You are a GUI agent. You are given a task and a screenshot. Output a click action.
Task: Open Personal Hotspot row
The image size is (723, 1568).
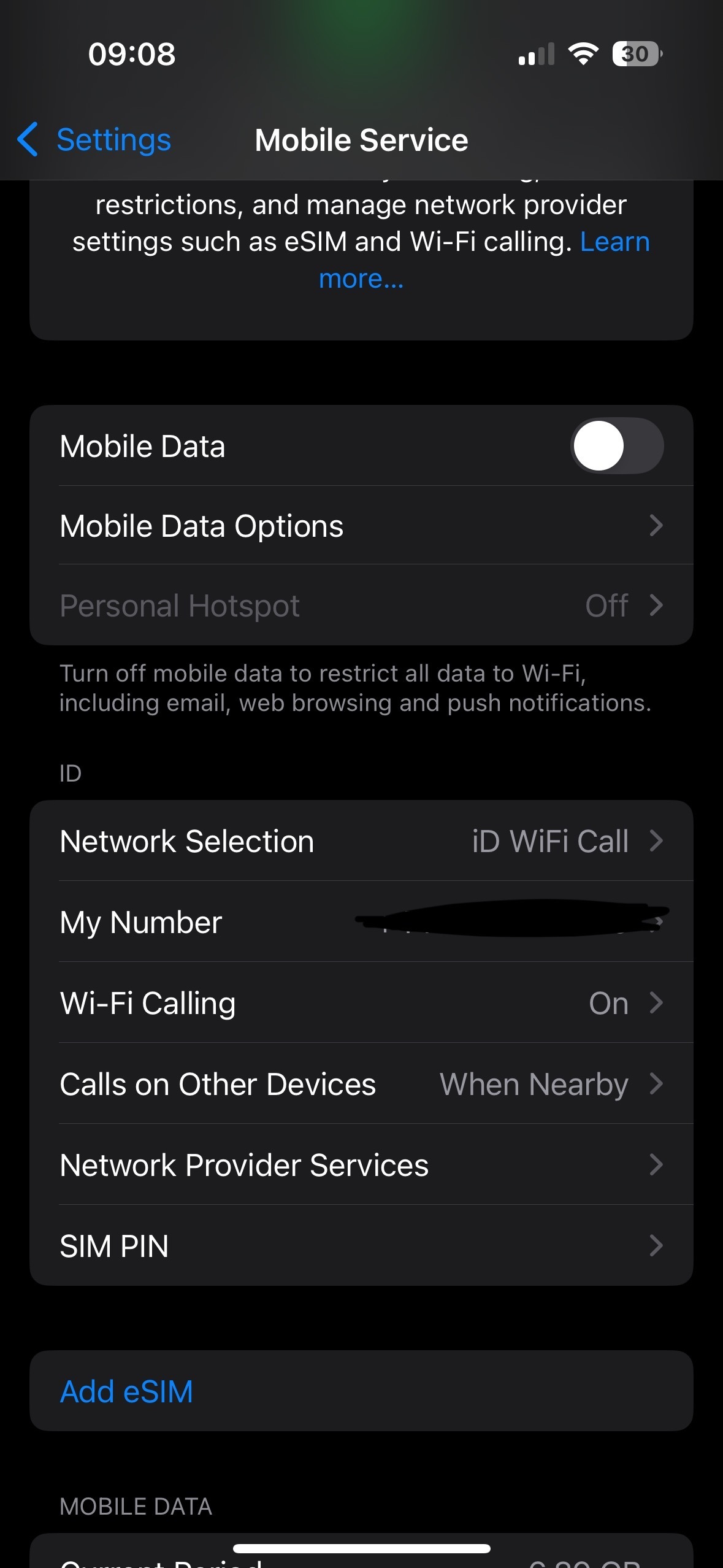pos(361,605)
